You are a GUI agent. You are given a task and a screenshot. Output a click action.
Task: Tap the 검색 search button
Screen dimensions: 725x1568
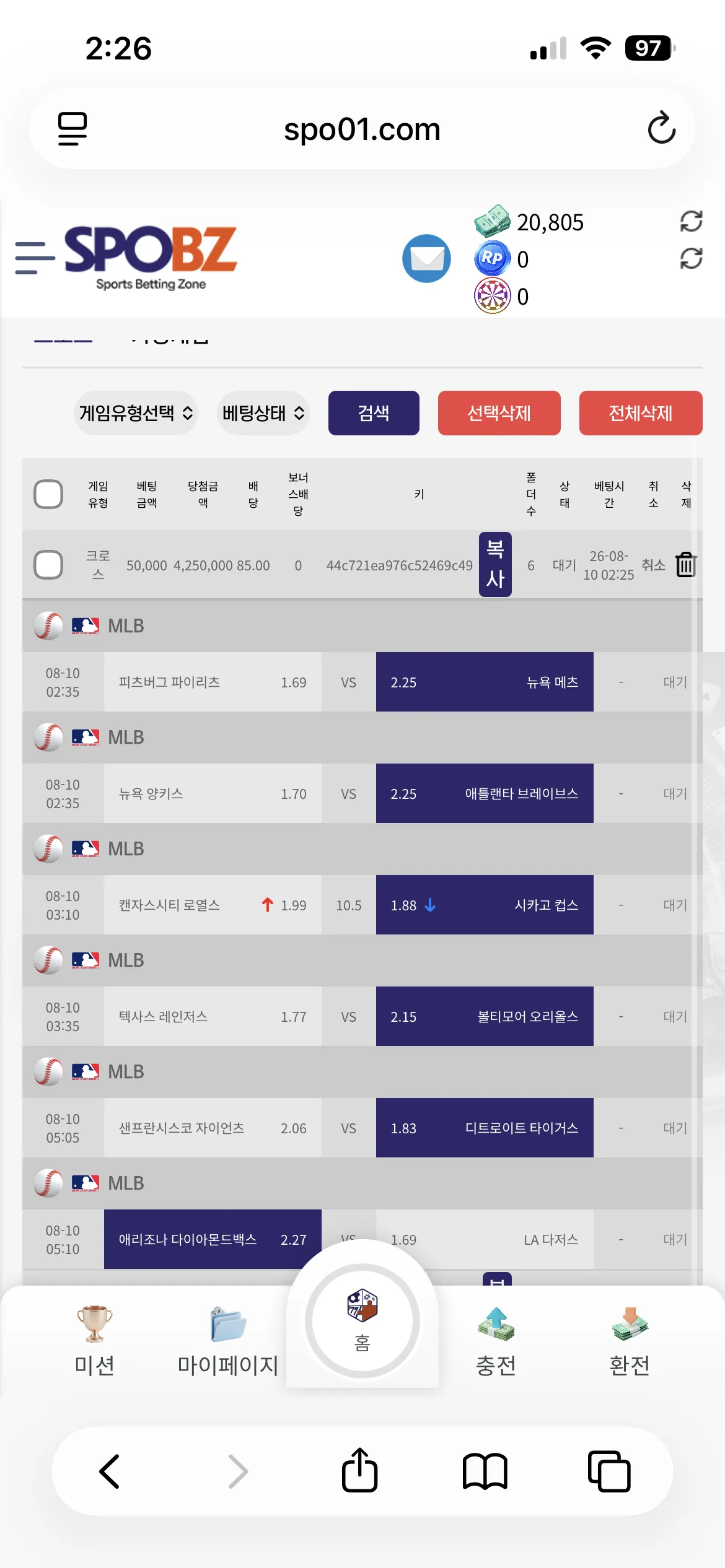click(x=374, y=413)
